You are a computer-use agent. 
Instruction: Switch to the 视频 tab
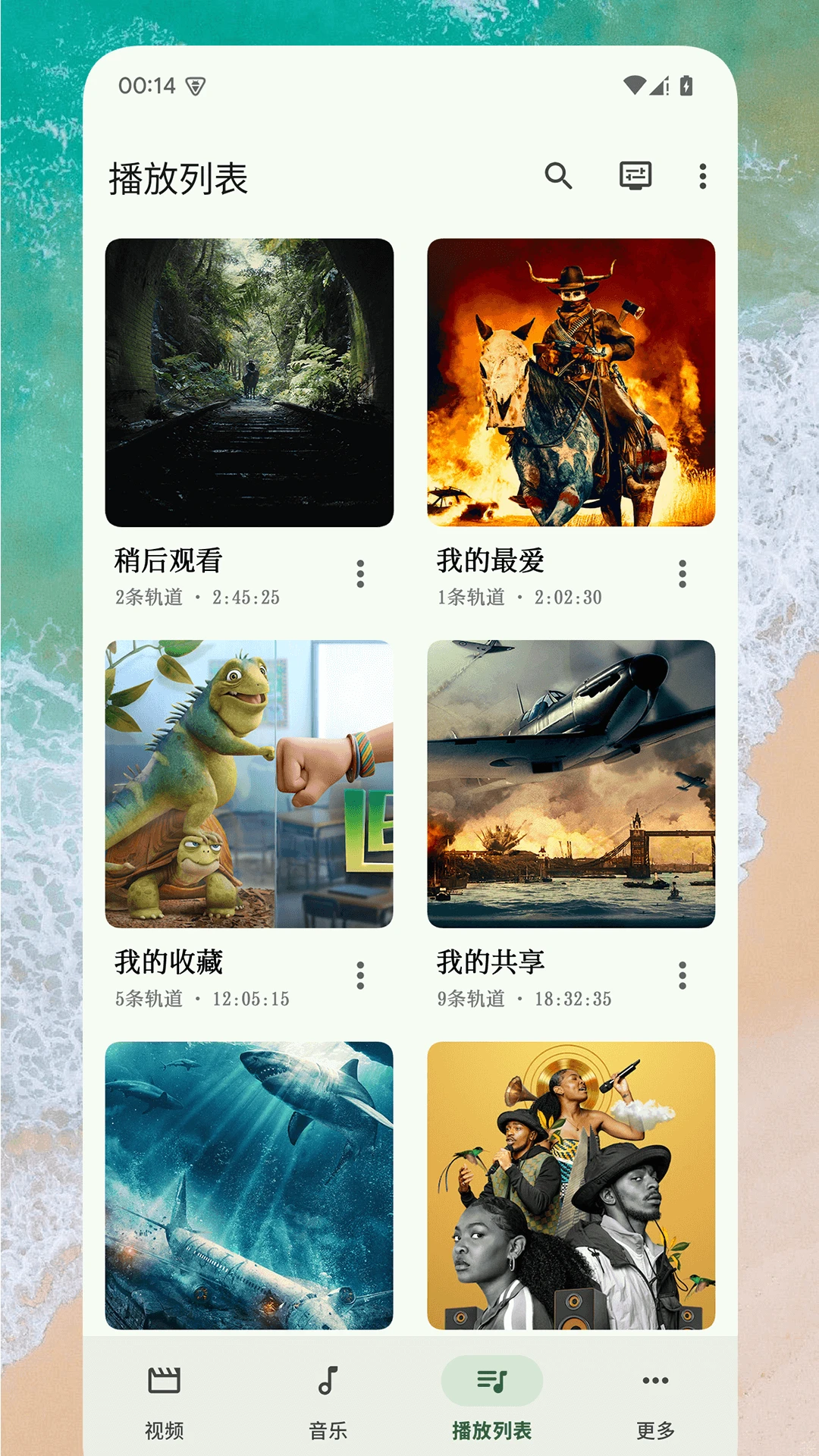pos(165,1399)
